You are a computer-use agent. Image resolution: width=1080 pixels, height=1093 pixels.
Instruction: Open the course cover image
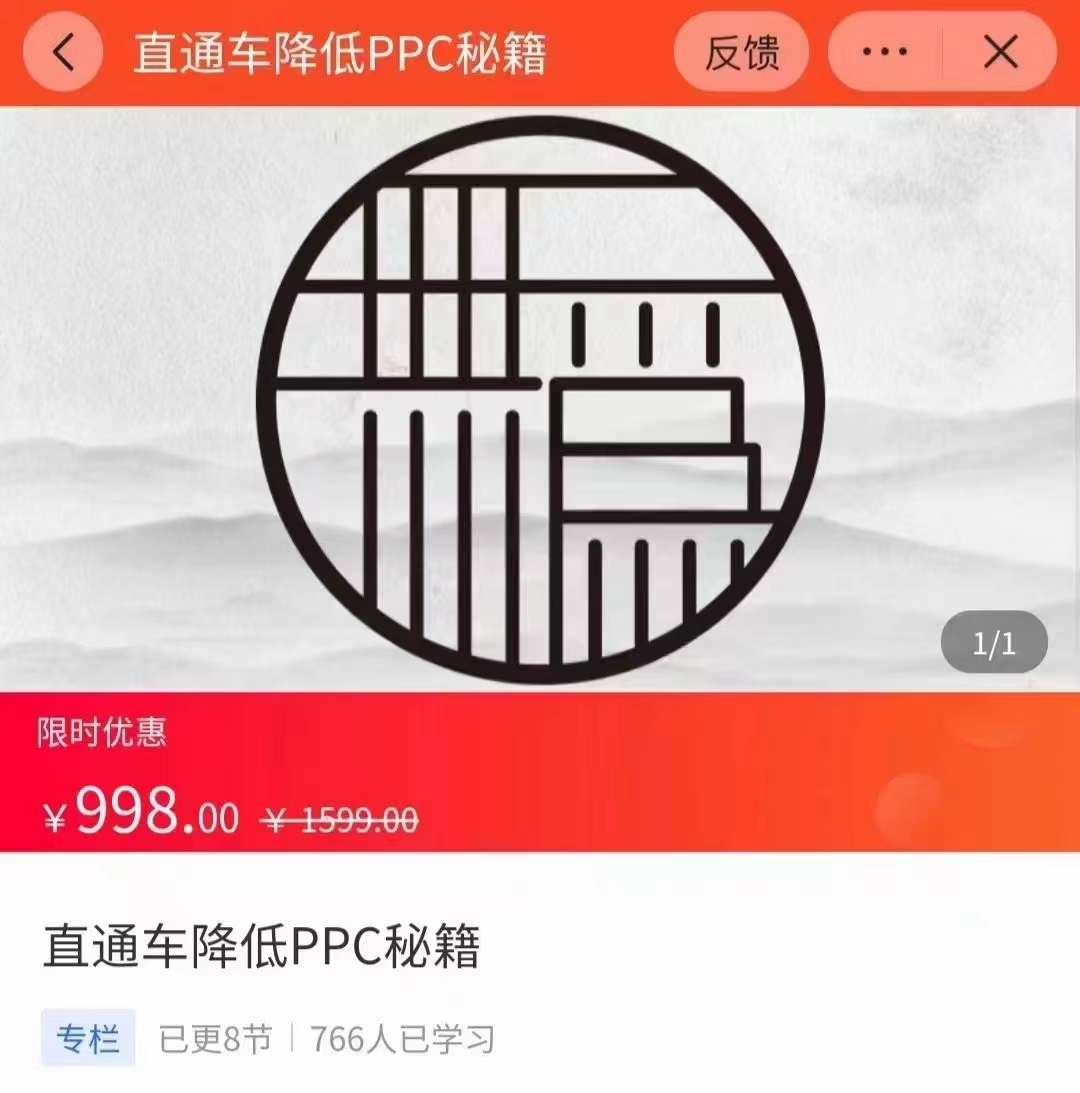540,400
